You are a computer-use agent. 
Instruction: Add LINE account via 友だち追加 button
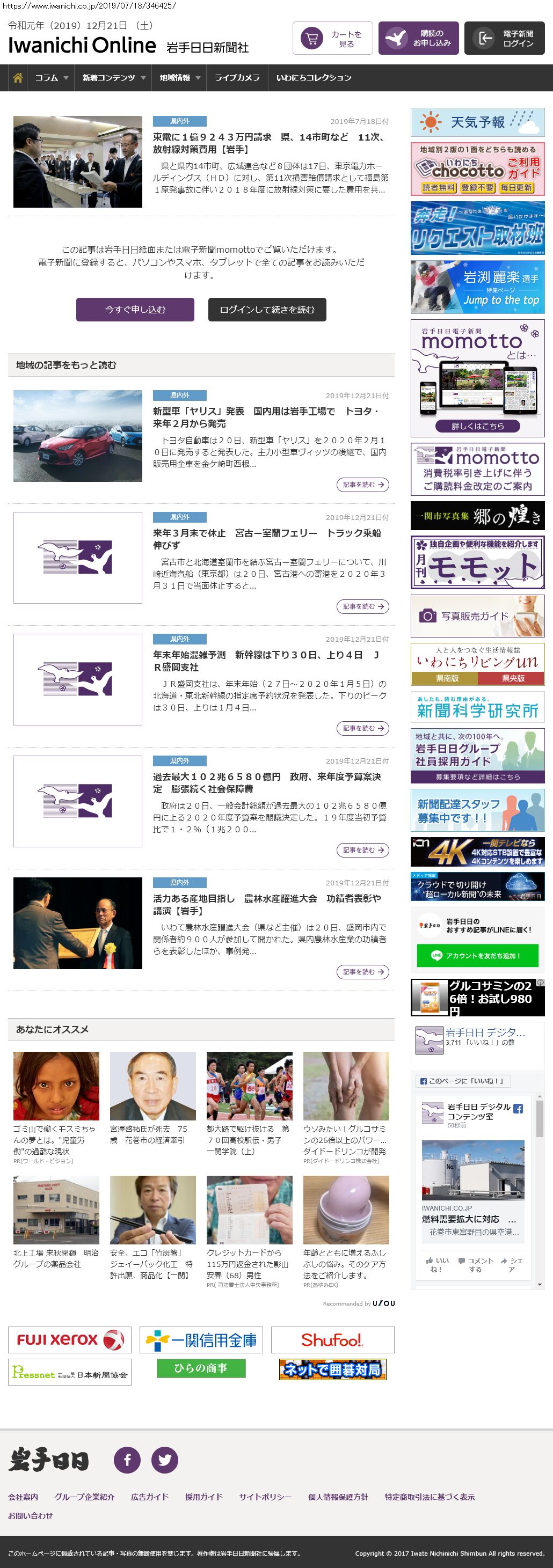477,956
